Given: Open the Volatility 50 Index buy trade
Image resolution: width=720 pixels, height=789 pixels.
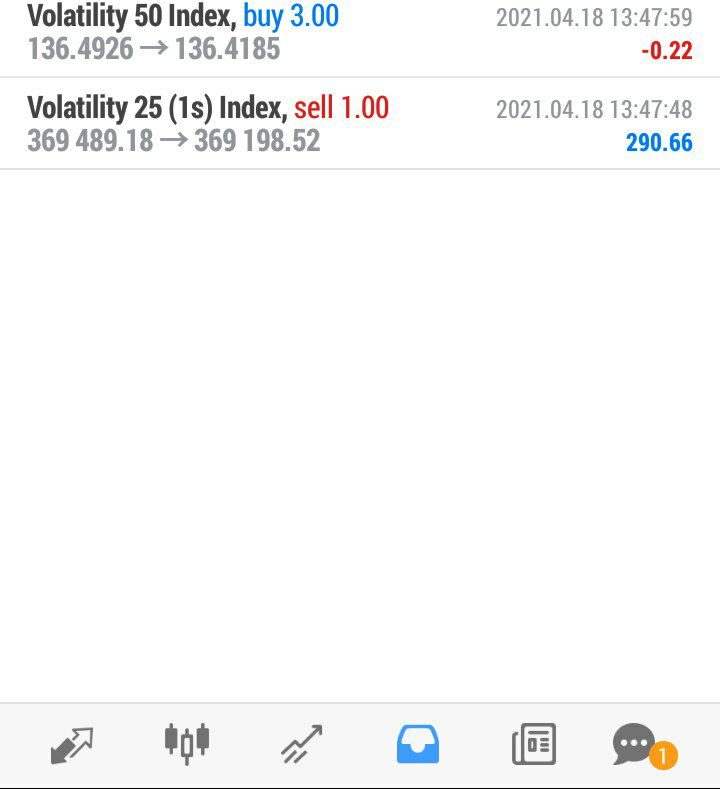Looking at the screenshot, I should [x=360, y=33].
